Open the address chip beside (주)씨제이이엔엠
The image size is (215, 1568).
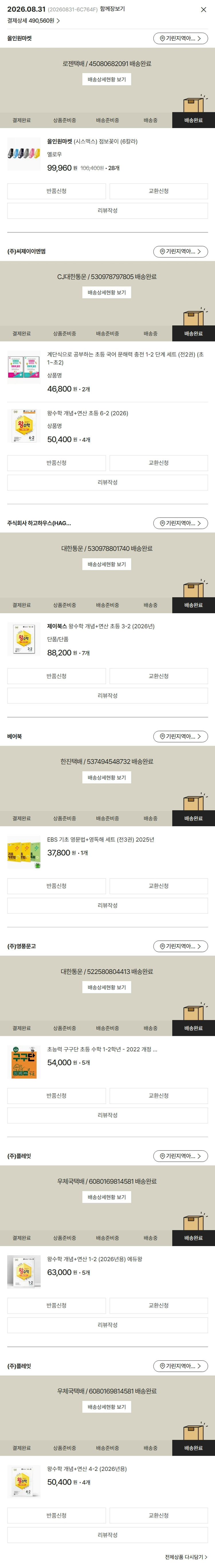(180, 251)
